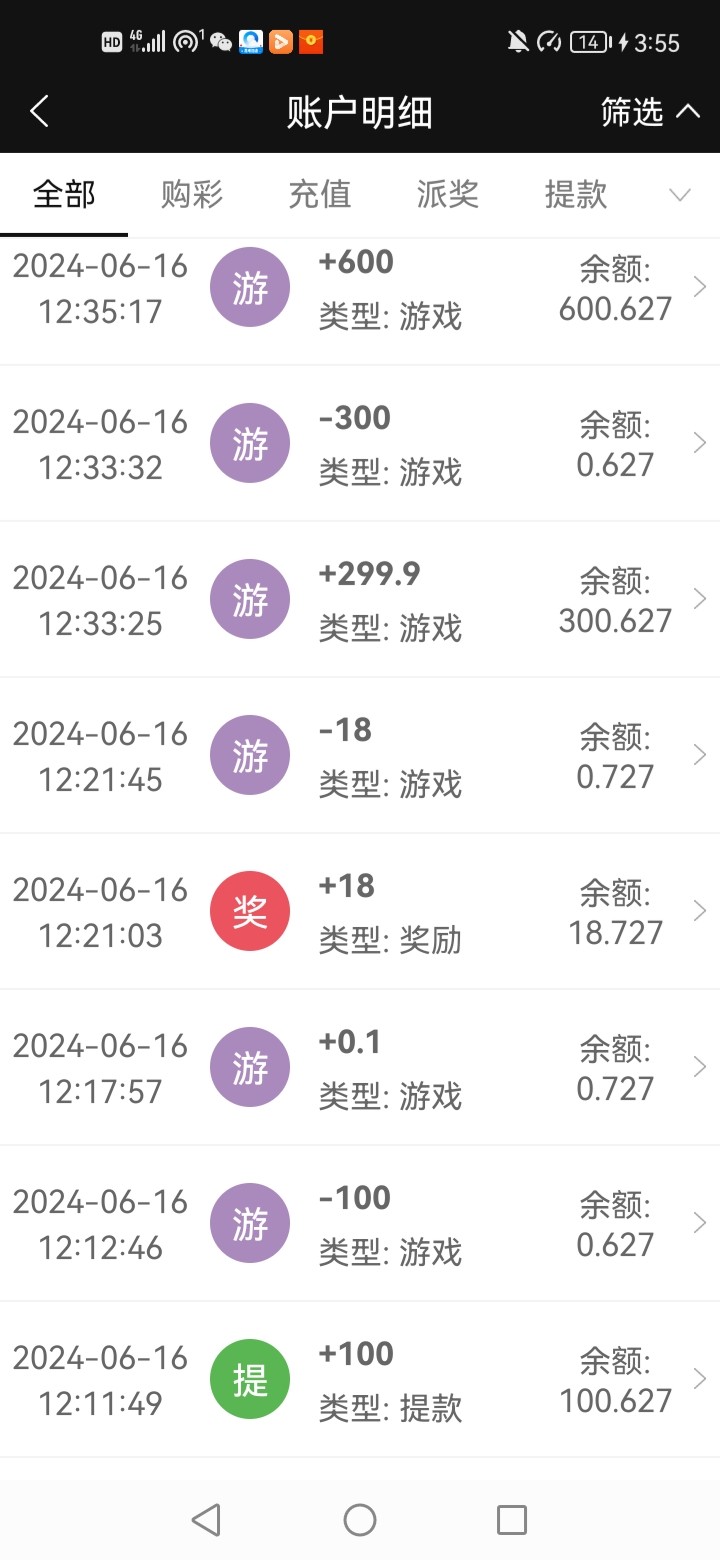
Task: Switch to the 购彩 tab
Action: (192, 196)
